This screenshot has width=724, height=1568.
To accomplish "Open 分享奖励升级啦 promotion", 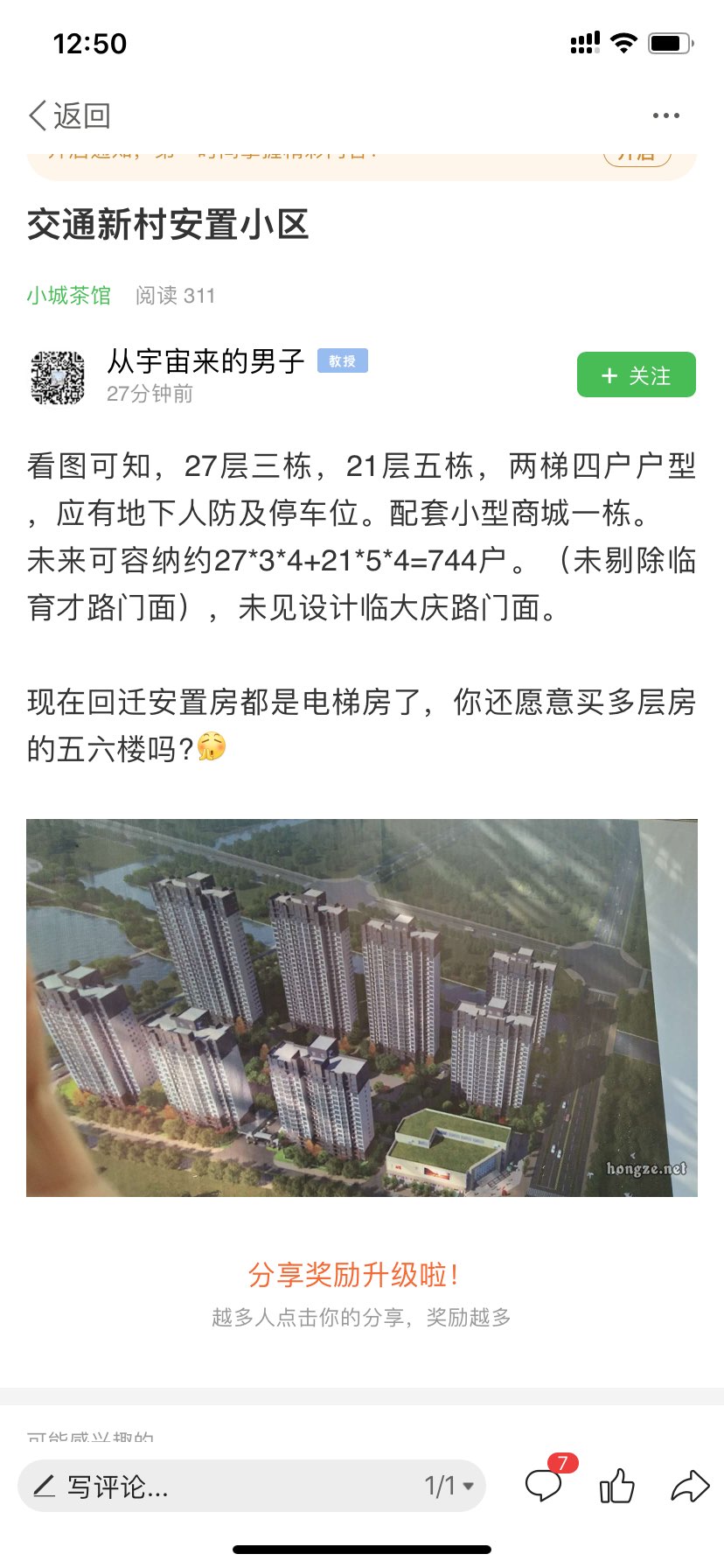I will 354,1274.
